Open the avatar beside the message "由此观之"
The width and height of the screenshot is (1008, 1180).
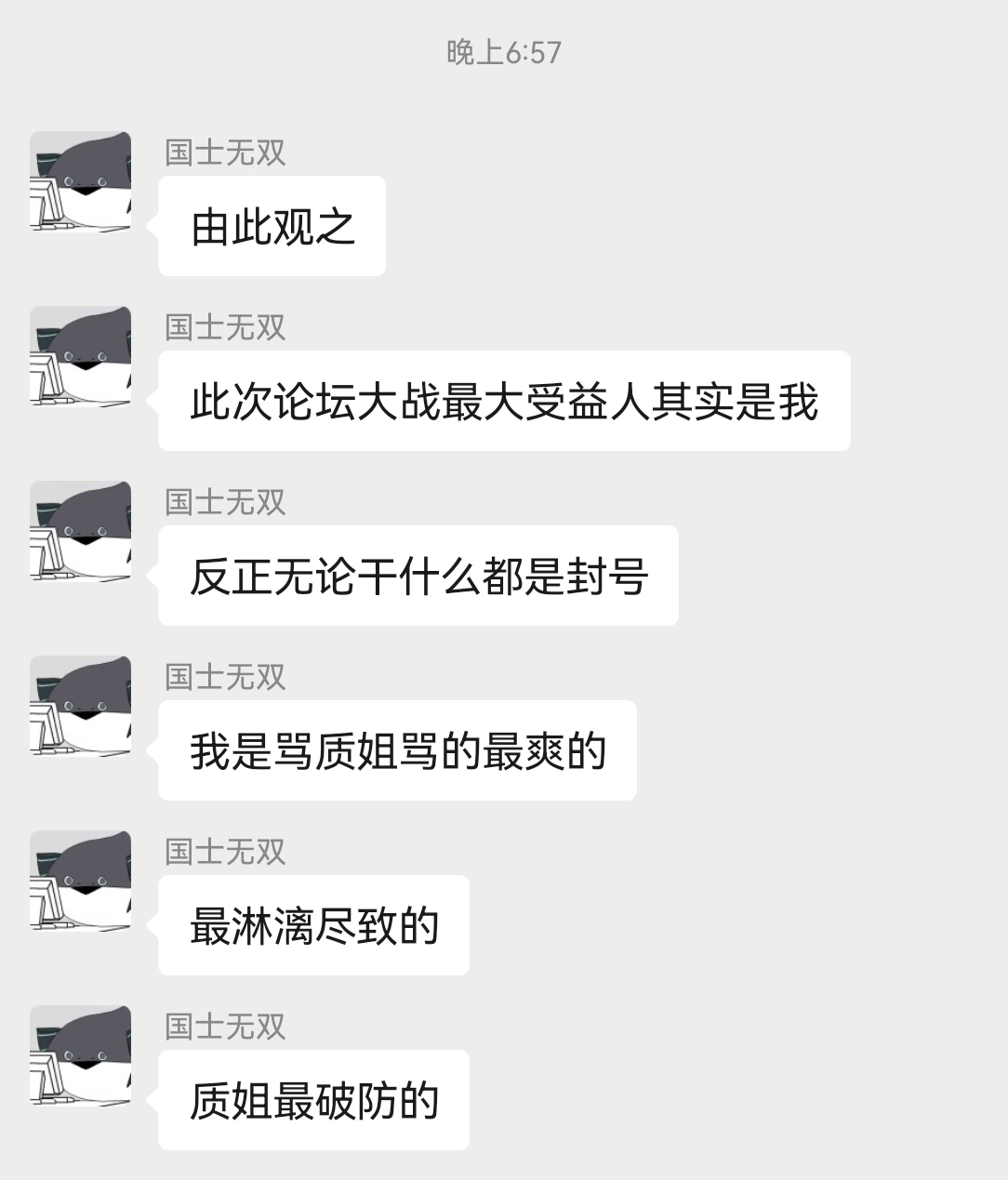(x=80, y=181)
